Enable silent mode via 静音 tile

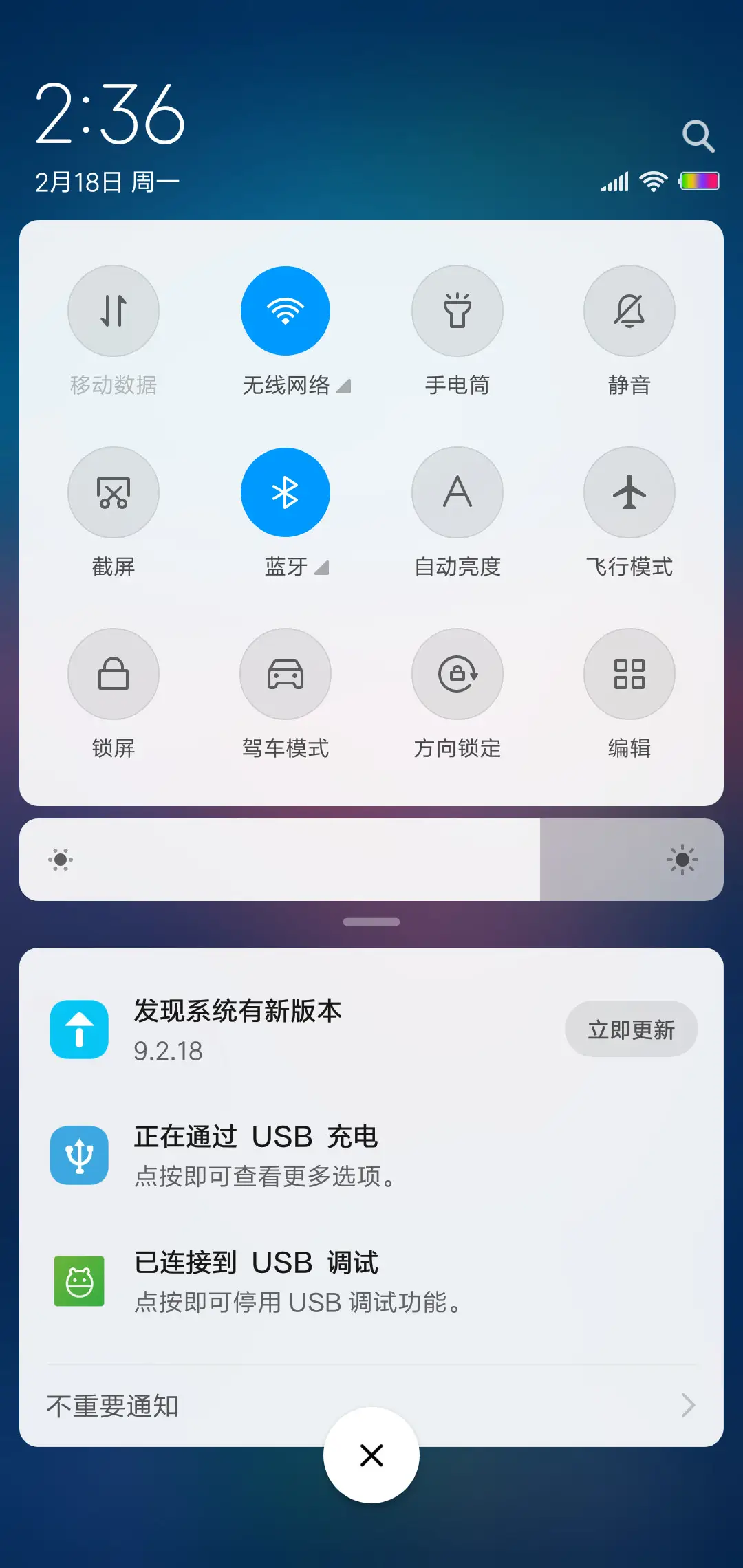pyautogui.click(x=629, y=311)
